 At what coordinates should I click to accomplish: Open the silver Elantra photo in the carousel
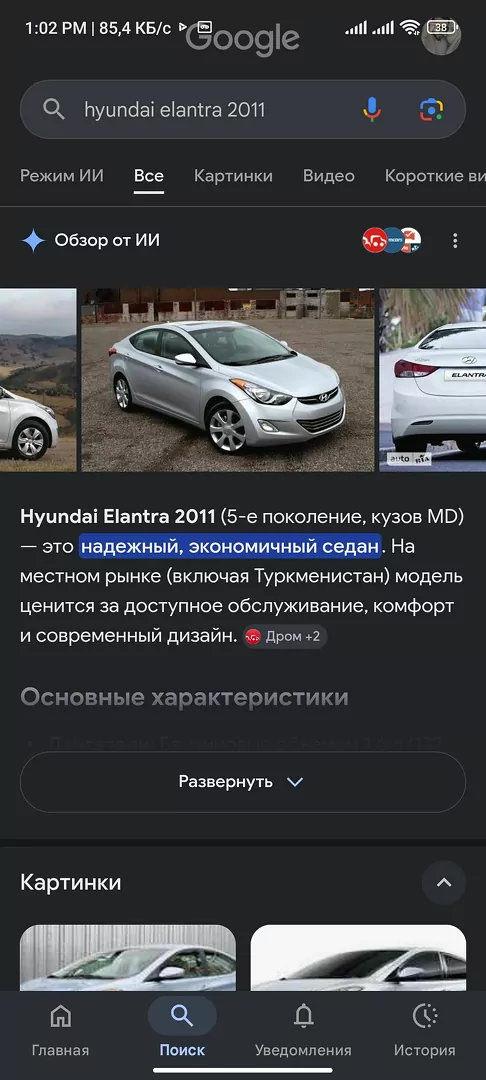point(228,380)
